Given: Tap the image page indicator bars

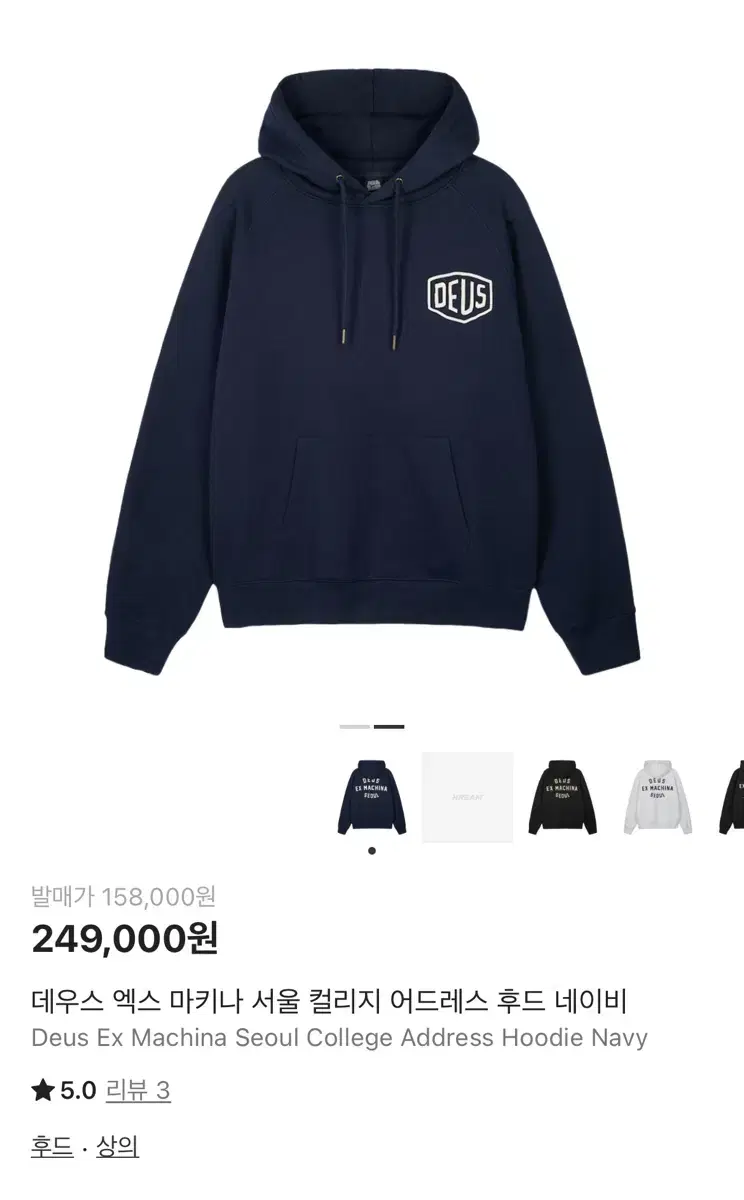Looking at the screenshot, I should click(372, 726).
